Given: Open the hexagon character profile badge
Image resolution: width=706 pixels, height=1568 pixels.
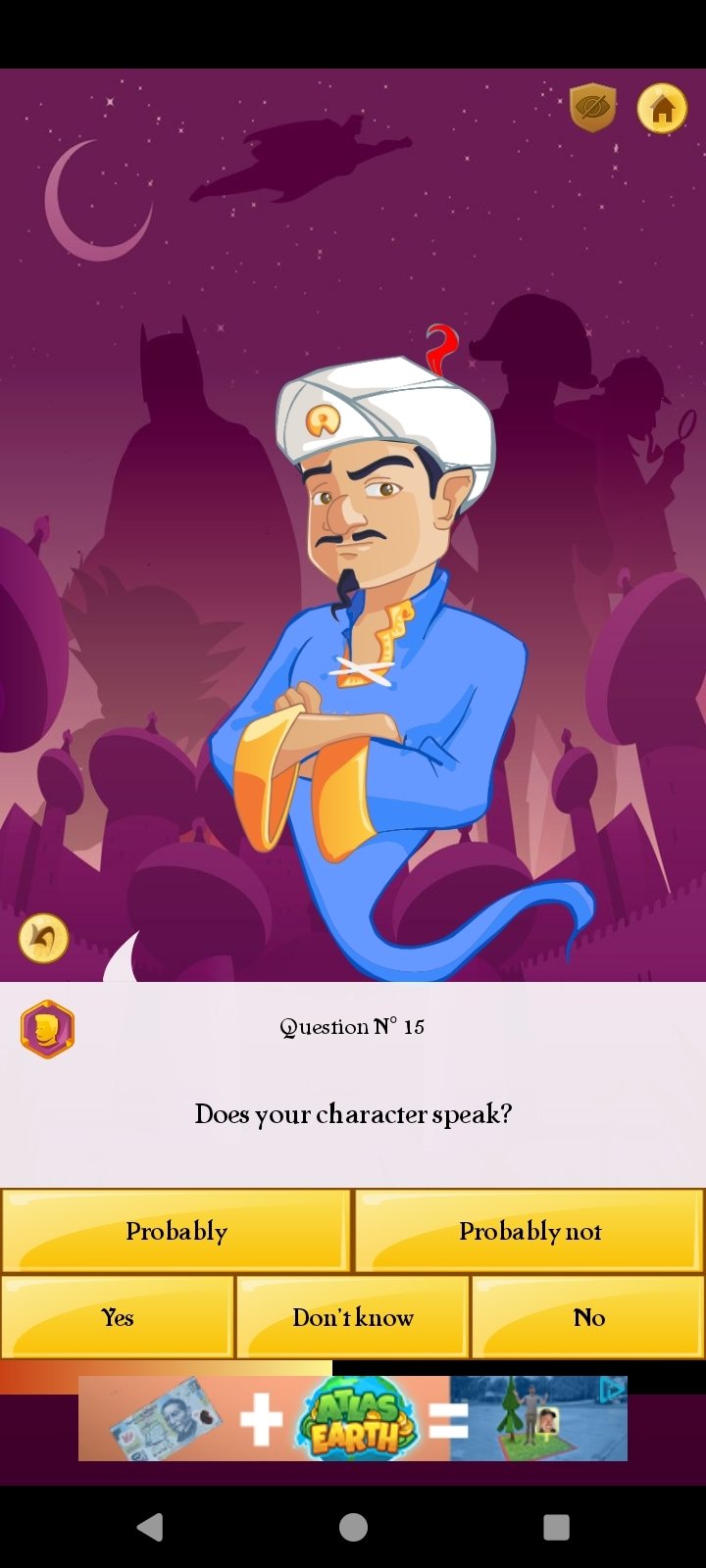Looking at the screenshot, I should point(47,1029).
